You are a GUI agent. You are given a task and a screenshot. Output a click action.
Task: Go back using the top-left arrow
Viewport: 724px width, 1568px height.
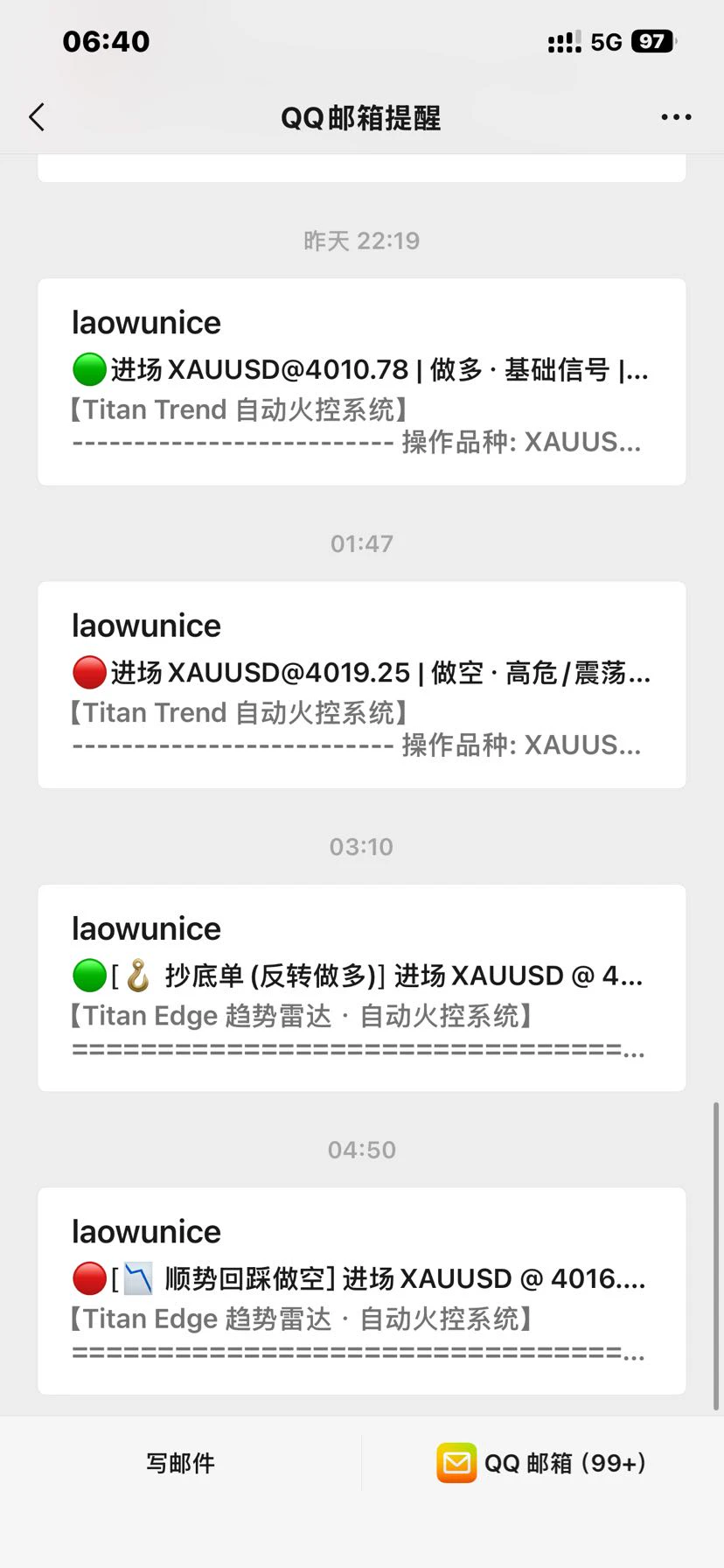[37, 117]
